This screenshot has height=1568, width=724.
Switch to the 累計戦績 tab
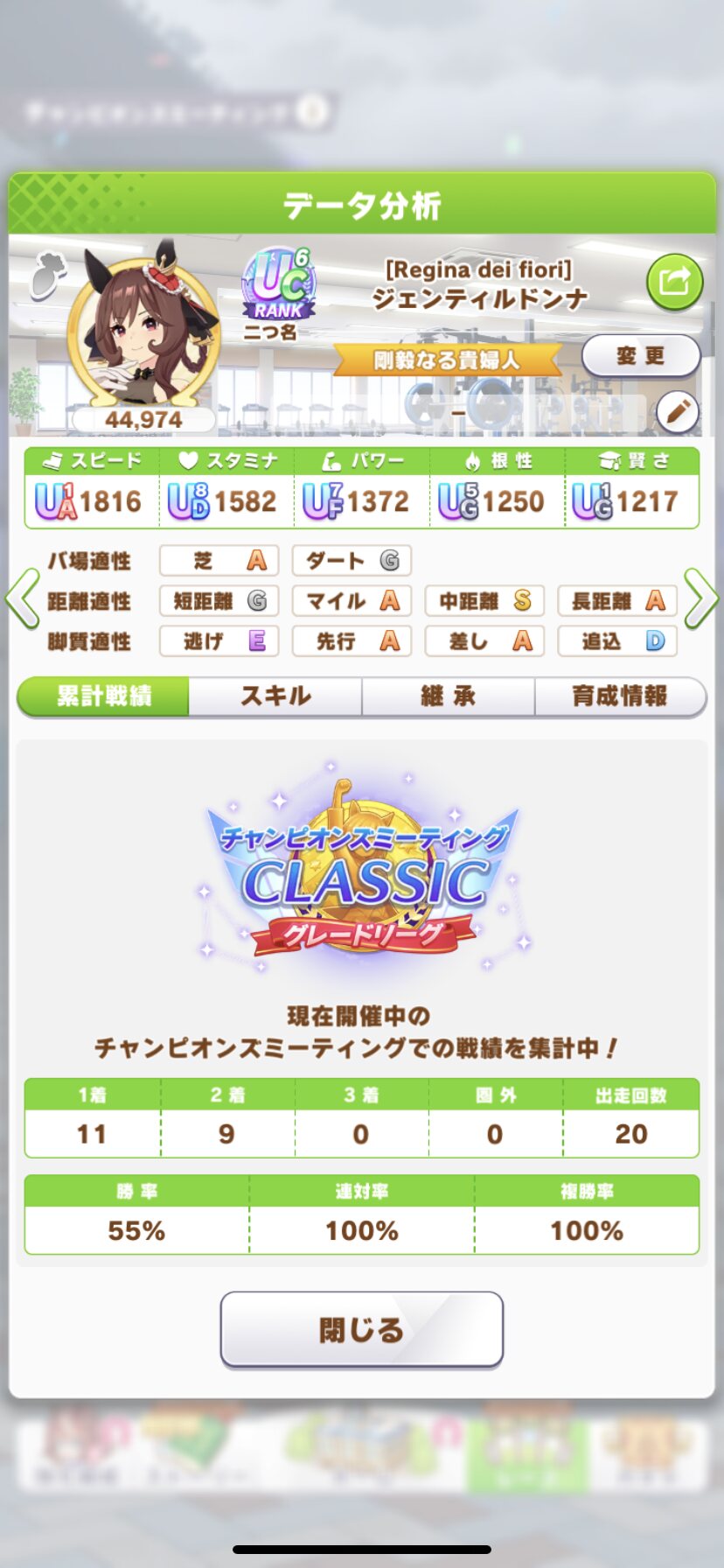(x=104, y=696)
